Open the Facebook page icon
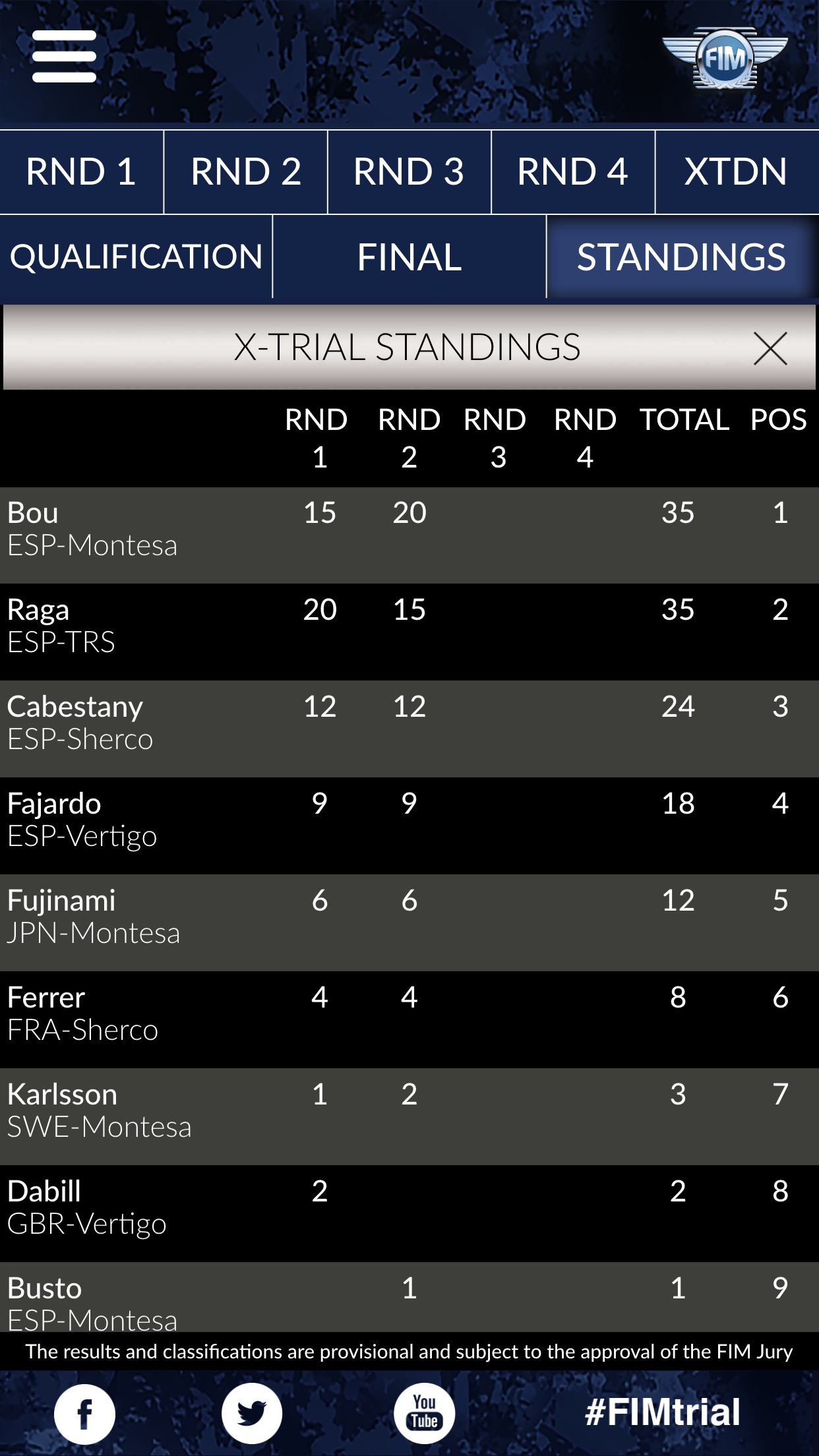The width and height of the screenshot is (819, 1456). [x=84, y=1414]
